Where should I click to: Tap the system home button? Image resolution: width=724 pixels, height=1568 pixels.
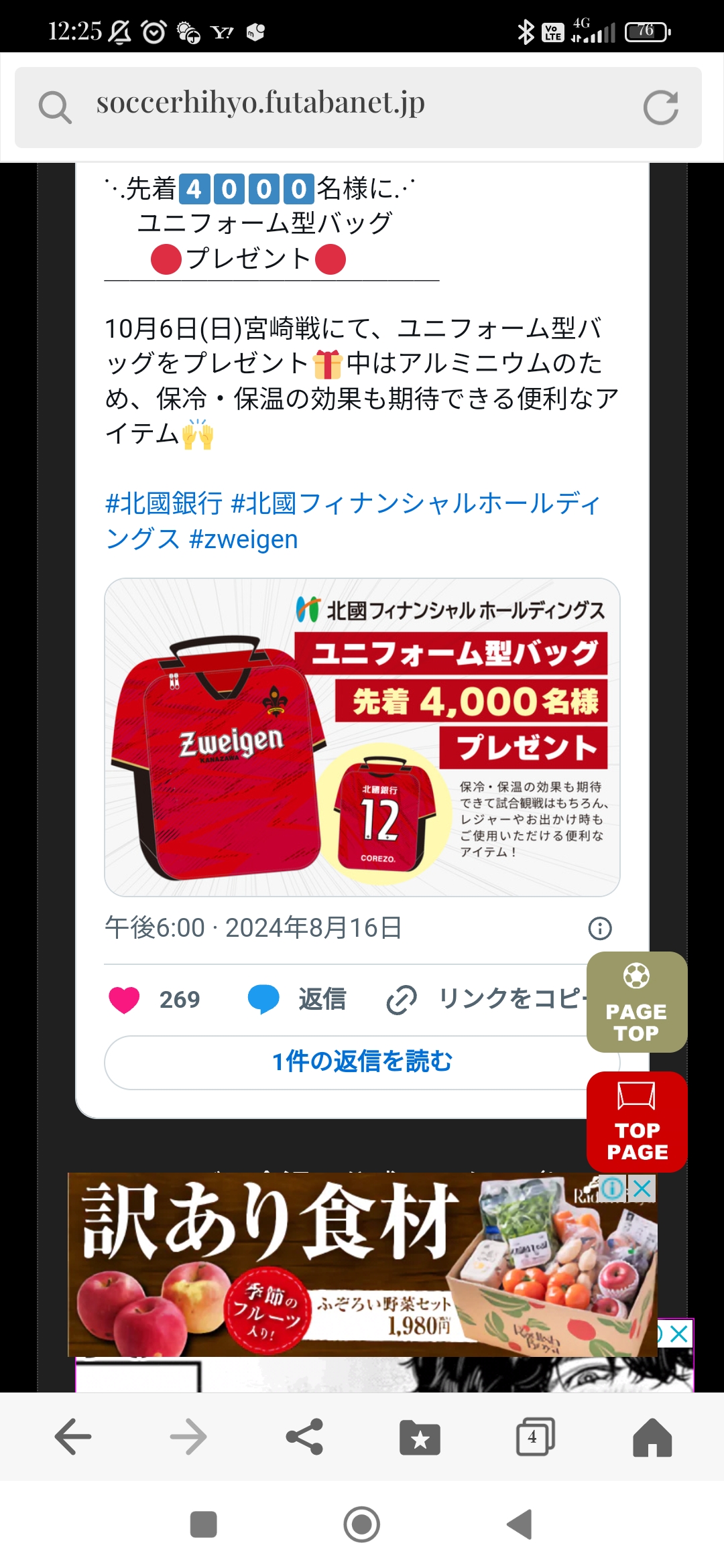362,1524
